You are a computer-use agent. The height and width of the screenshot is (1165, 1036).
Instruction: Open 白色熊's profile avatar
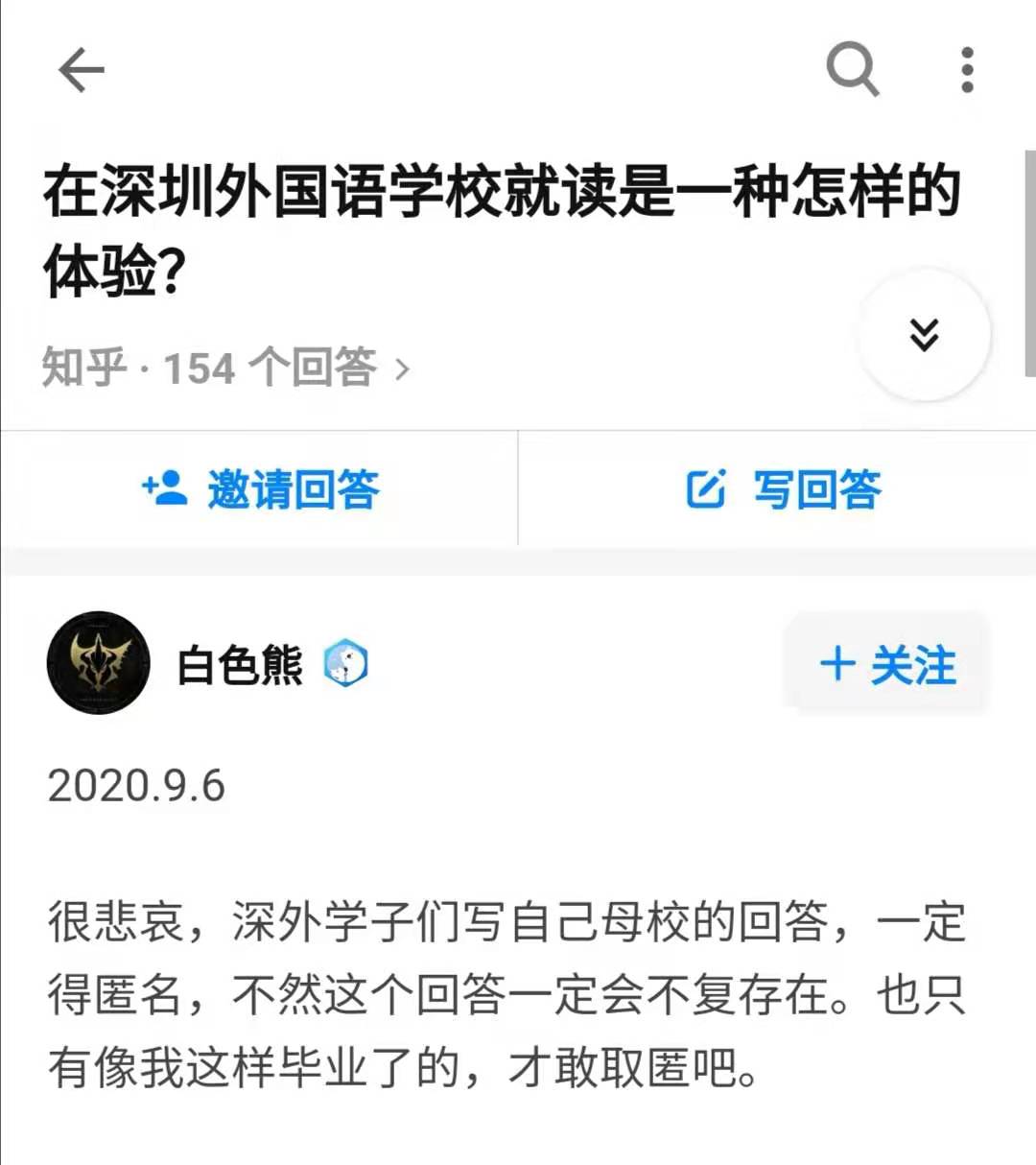point(99,663)
